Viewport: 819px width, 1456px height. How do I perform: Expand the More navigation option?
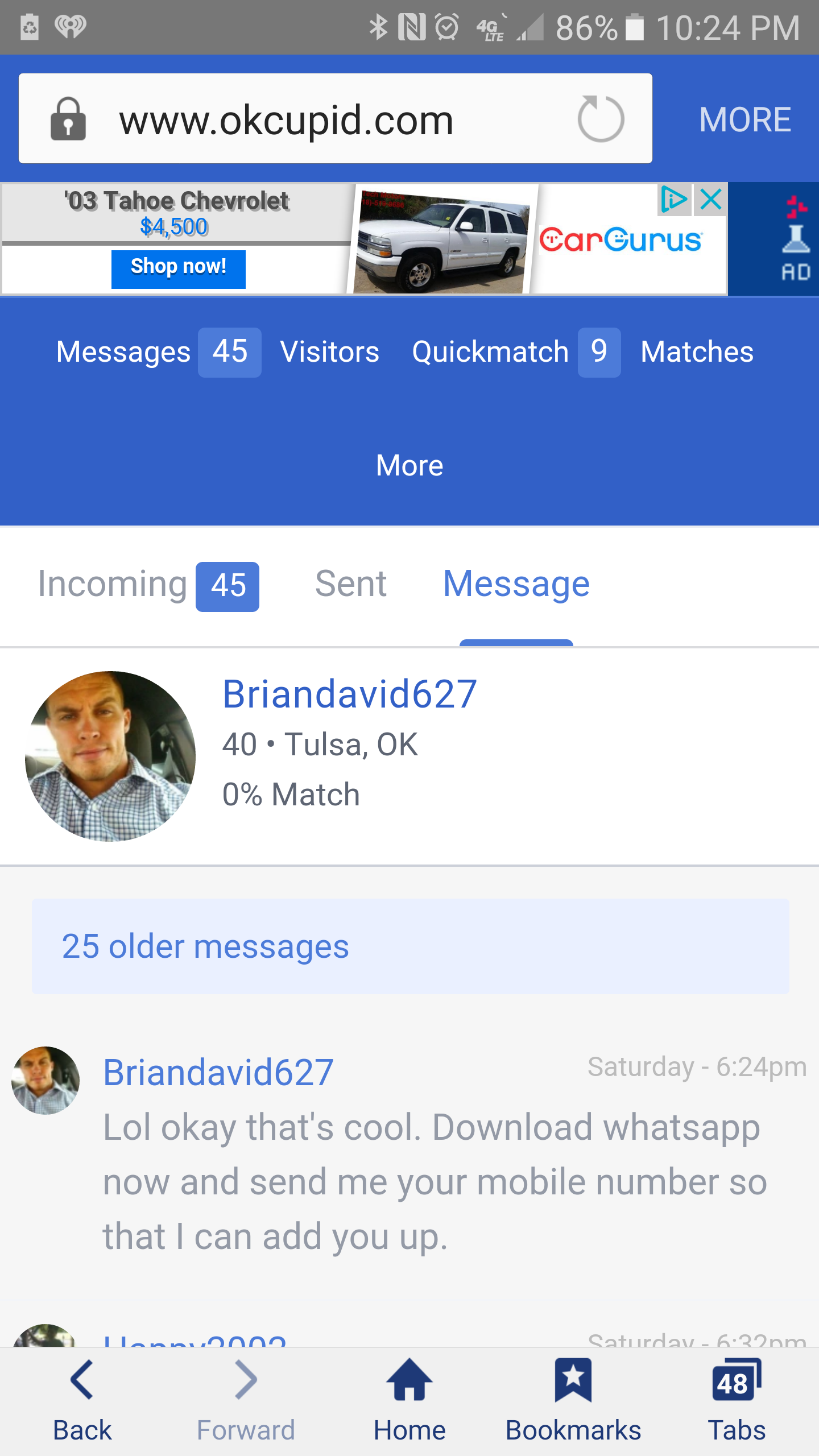[x=409, y=466]
